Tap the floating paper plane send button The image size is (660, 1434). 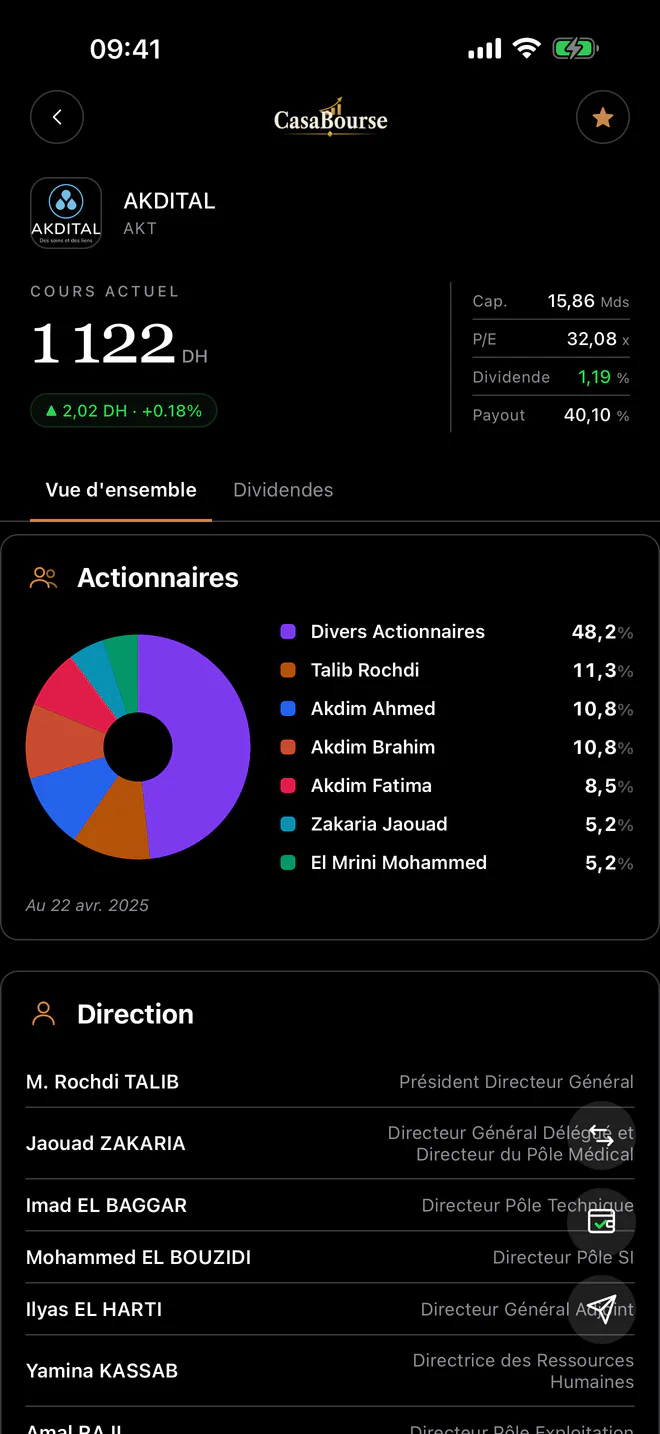pyautogui.click(x=601, y=1308)
